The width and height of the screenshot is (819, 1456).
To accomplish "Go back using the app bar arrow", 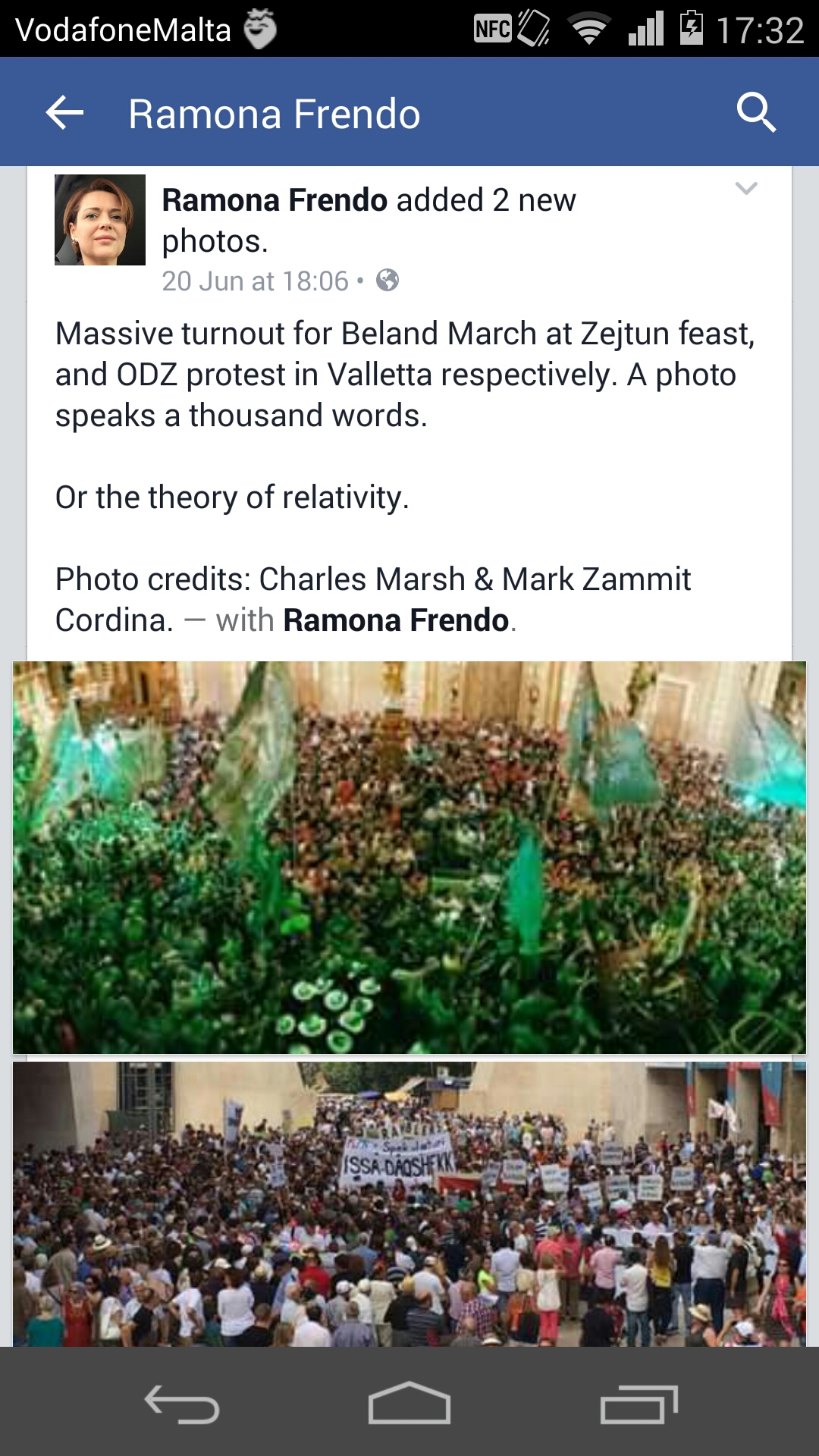I will [64, 114].
